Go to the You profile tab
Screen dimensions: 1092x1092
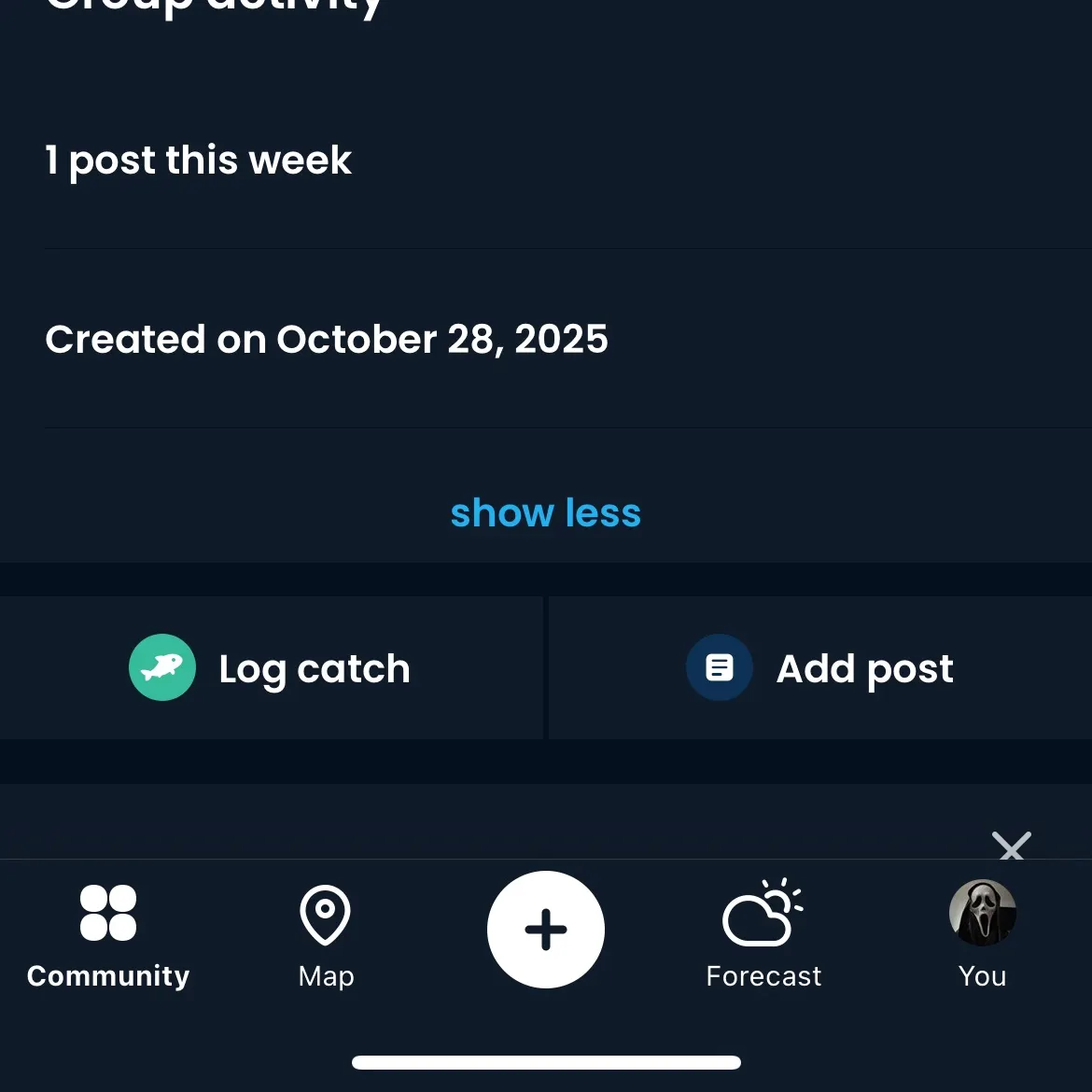[982, 936]
